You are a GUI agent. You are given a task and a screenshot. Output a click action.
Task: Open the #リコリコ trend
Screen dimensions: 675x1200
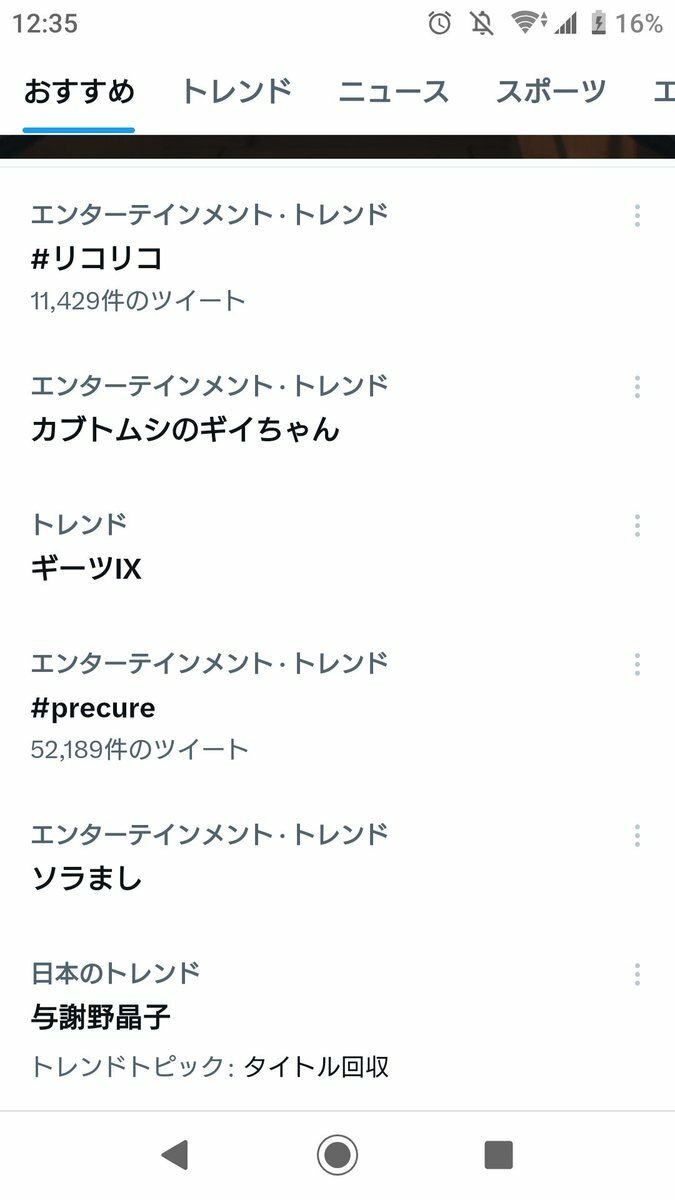97,259
